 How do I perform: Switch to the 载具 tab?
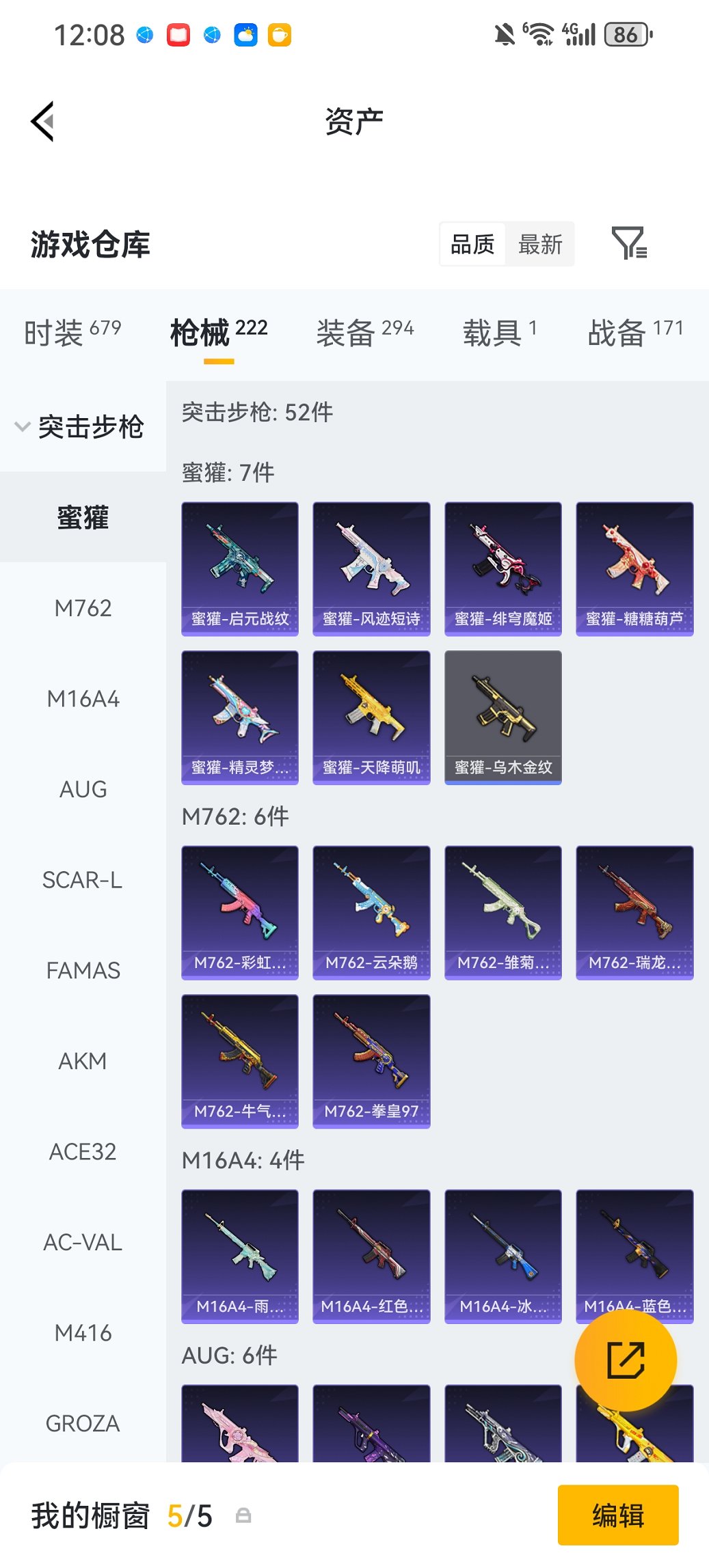pyautogui.click(x=499, y=333)
